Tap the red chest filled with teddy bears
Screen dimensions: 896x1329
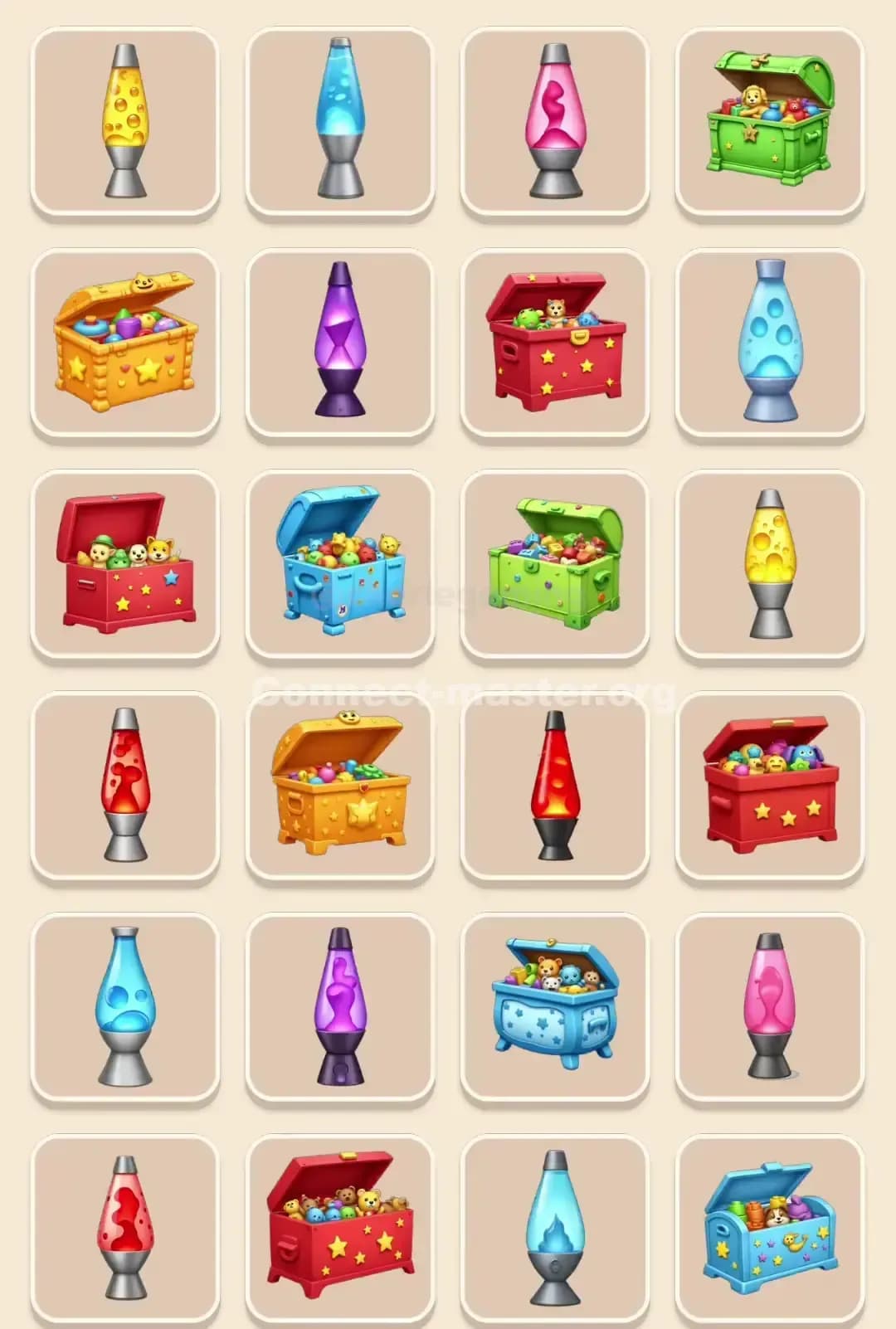coord(339,1224)
